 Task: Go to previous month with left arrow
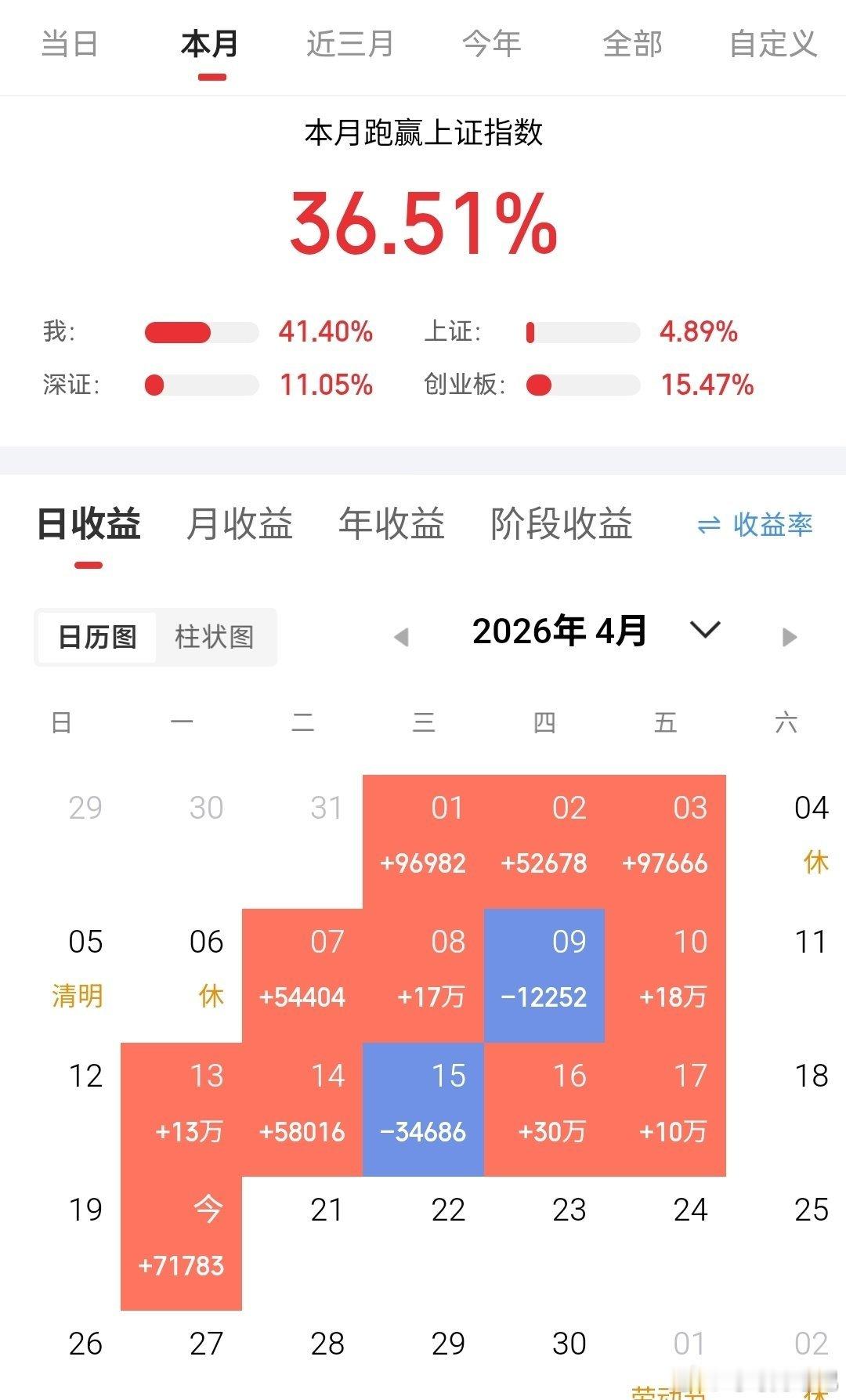click(403, 636)
